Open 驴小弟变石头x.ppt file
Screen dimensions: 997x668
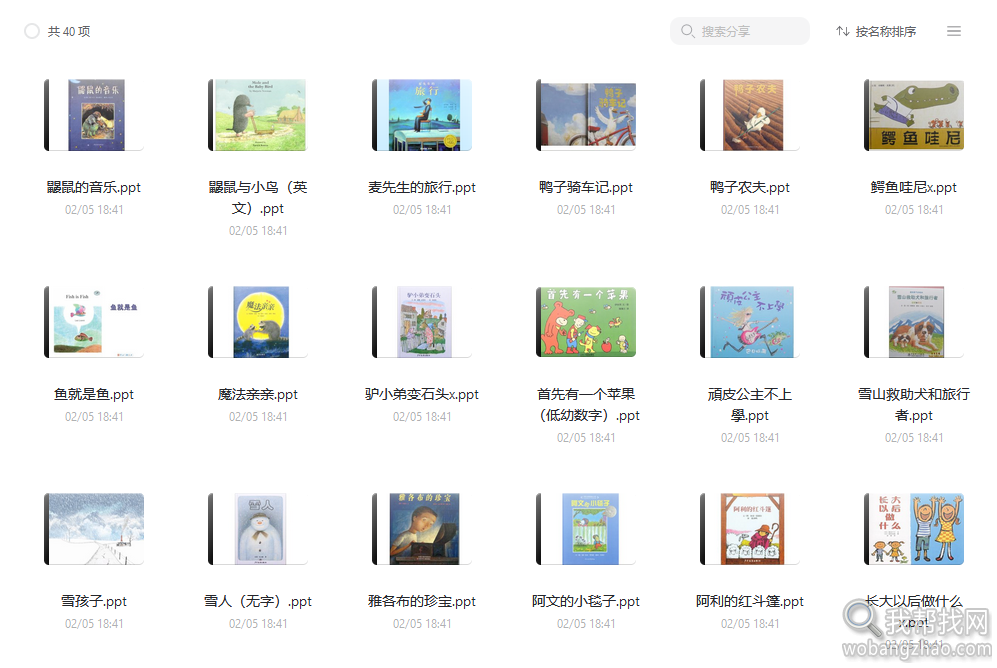(x=422, y=322)
